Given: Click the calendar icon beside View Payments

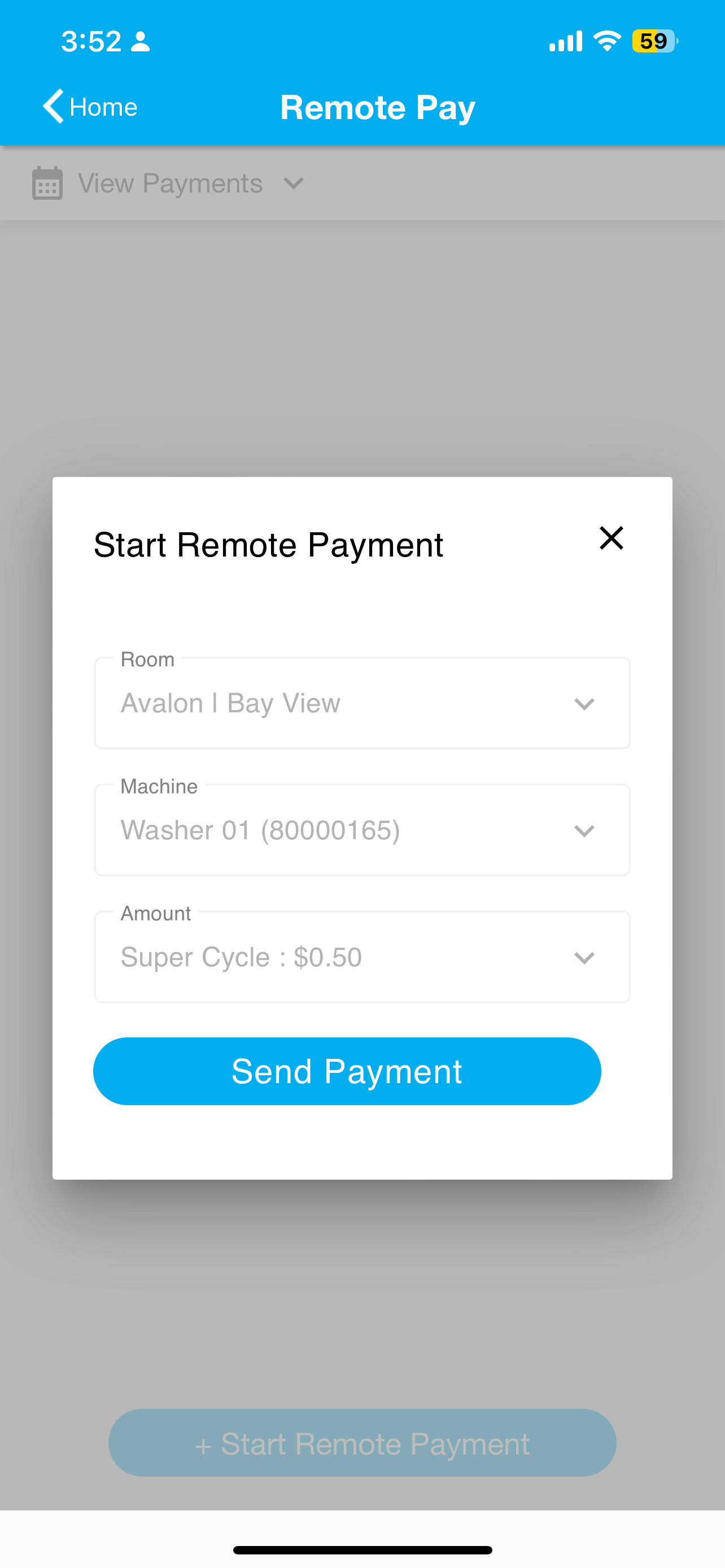Looking at the screenshot, I should [46, 183].
